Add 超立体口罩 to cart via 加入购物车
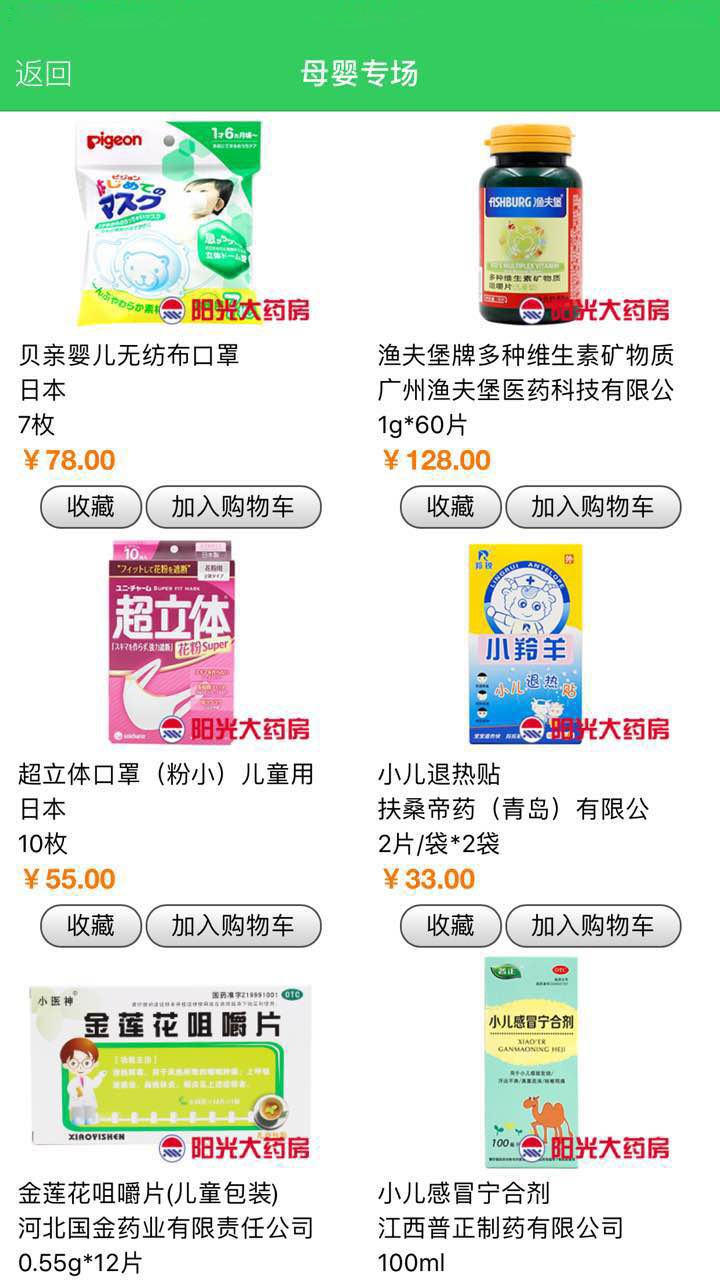The image size is (720, 1280). [233, 926]
